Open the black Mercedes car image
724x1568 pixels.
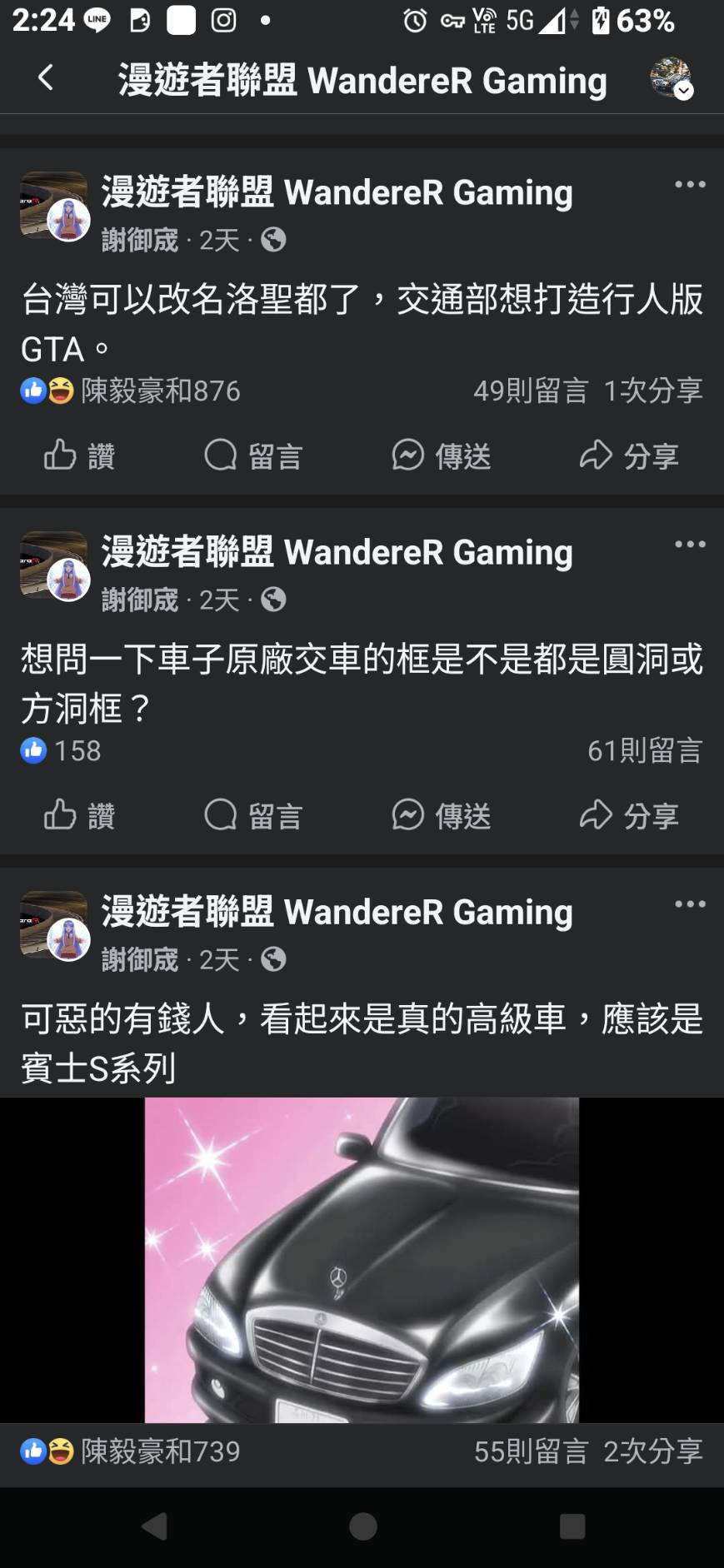[362, 1259]
